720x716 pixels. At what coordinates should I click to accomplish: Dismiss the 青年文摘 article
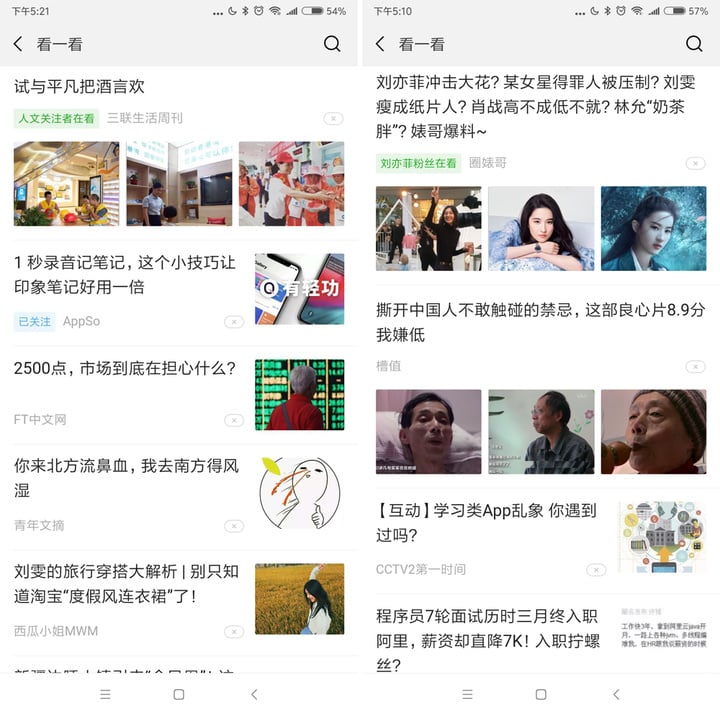tap(233, 526)
